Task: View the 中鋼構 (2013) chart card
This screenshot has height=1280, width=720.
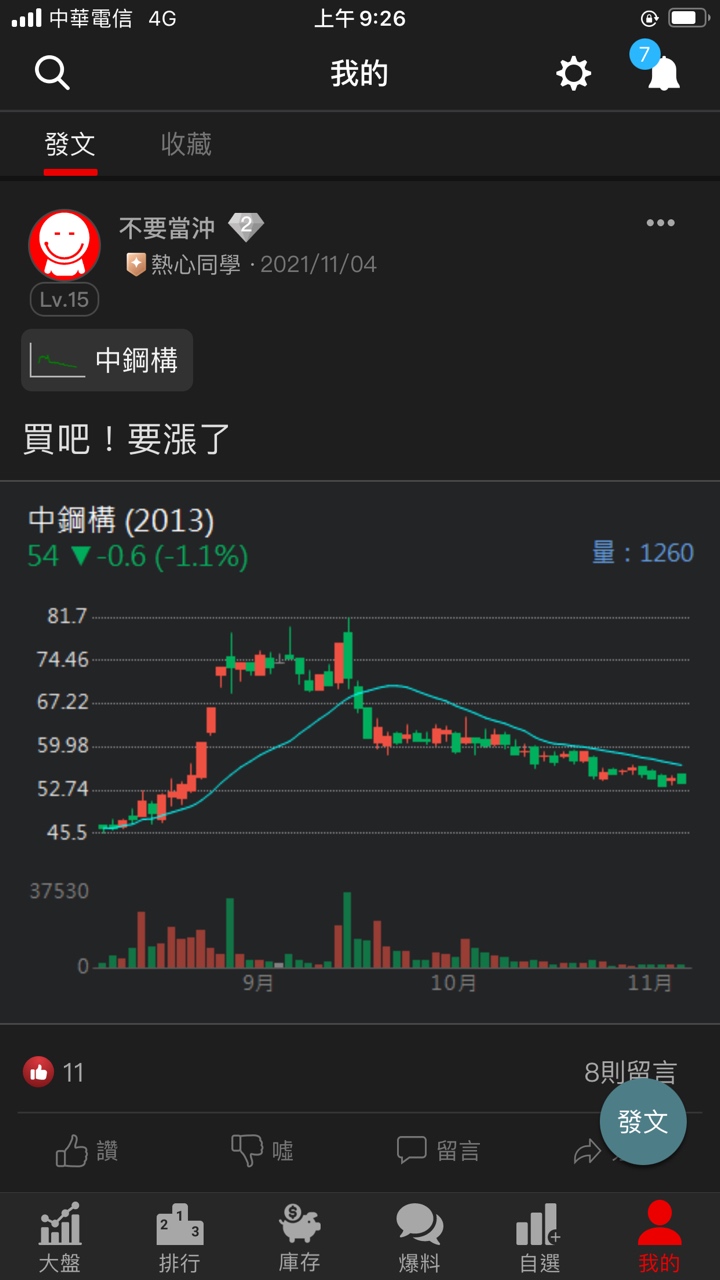Action: tap(360, 750)
